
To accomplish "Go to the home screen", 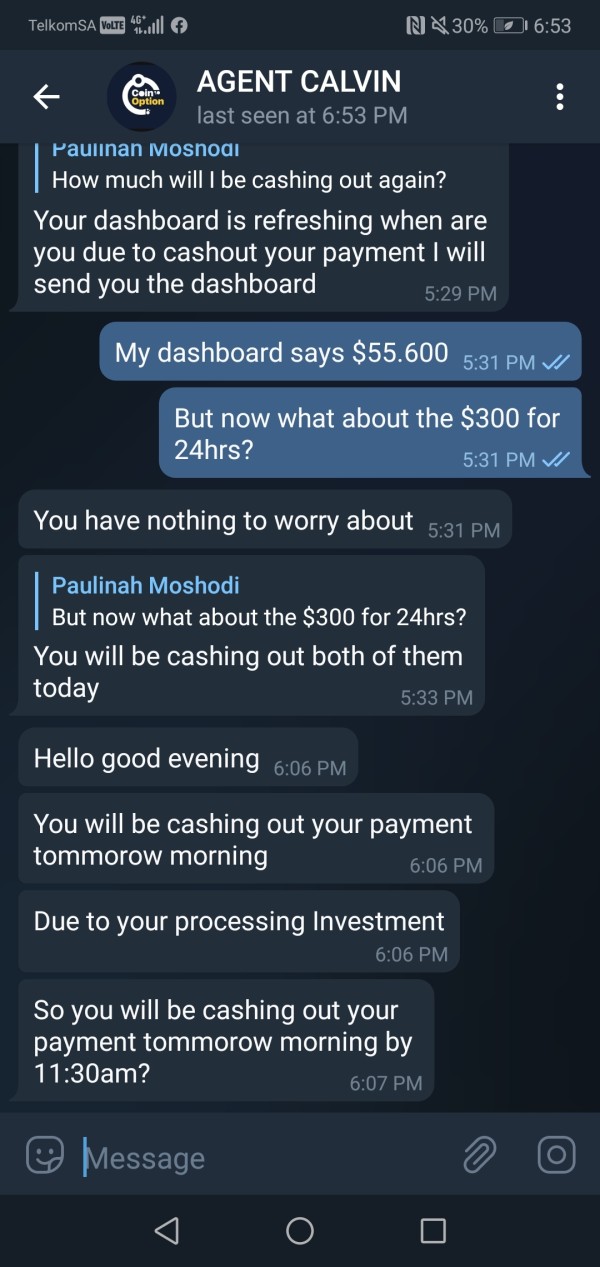I will pyautogui.click(x=300, y=1229).
